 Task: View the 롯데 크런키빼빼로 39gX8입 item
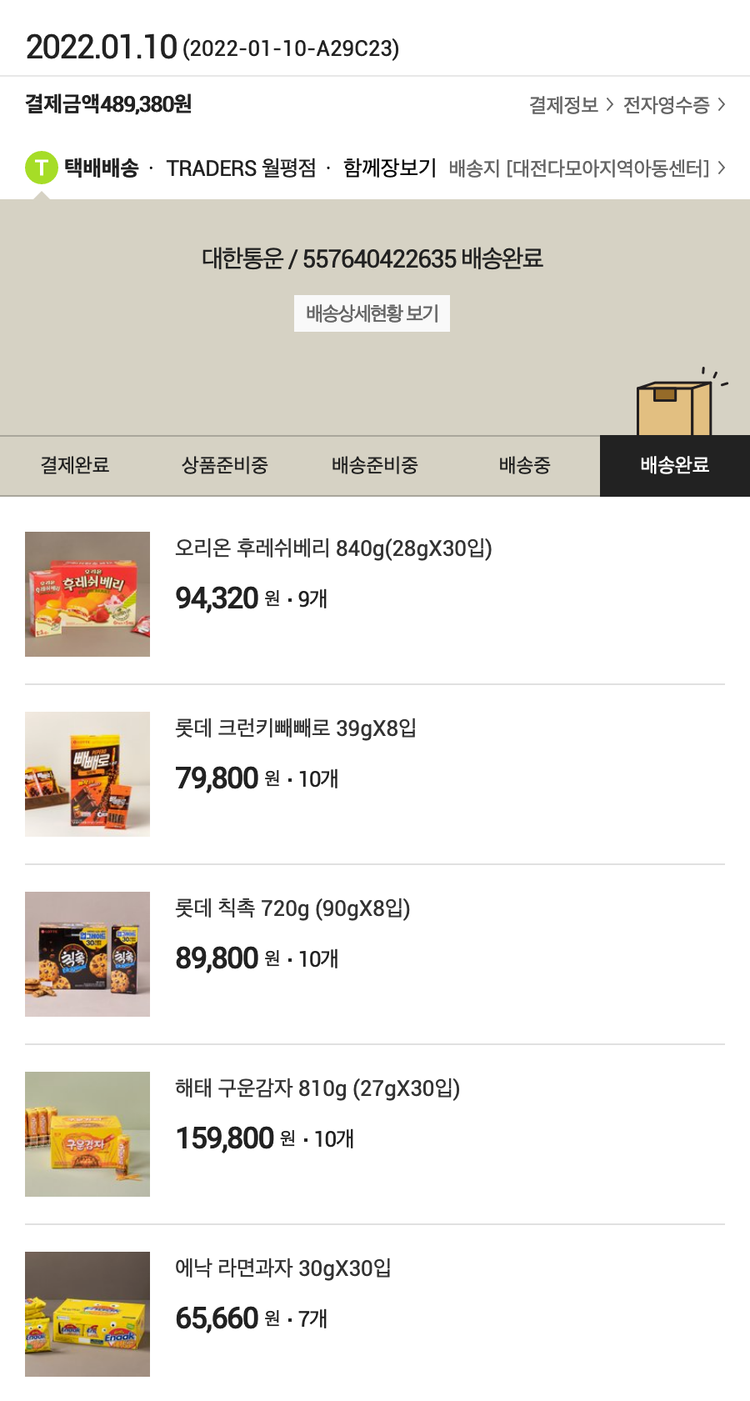295,729
